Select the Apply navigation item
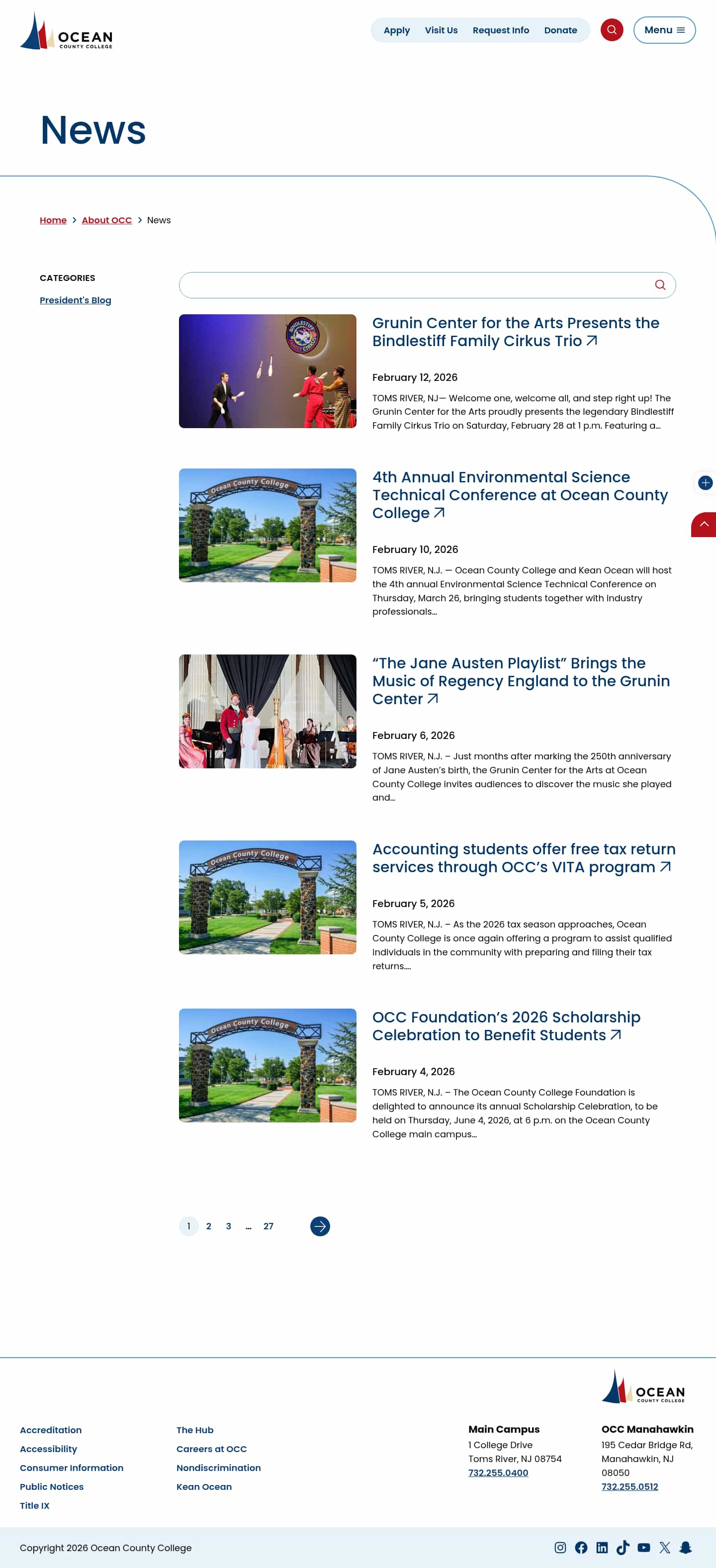Image resolution: width=716 pixels, height=1568 pixels. pos(396,30)
